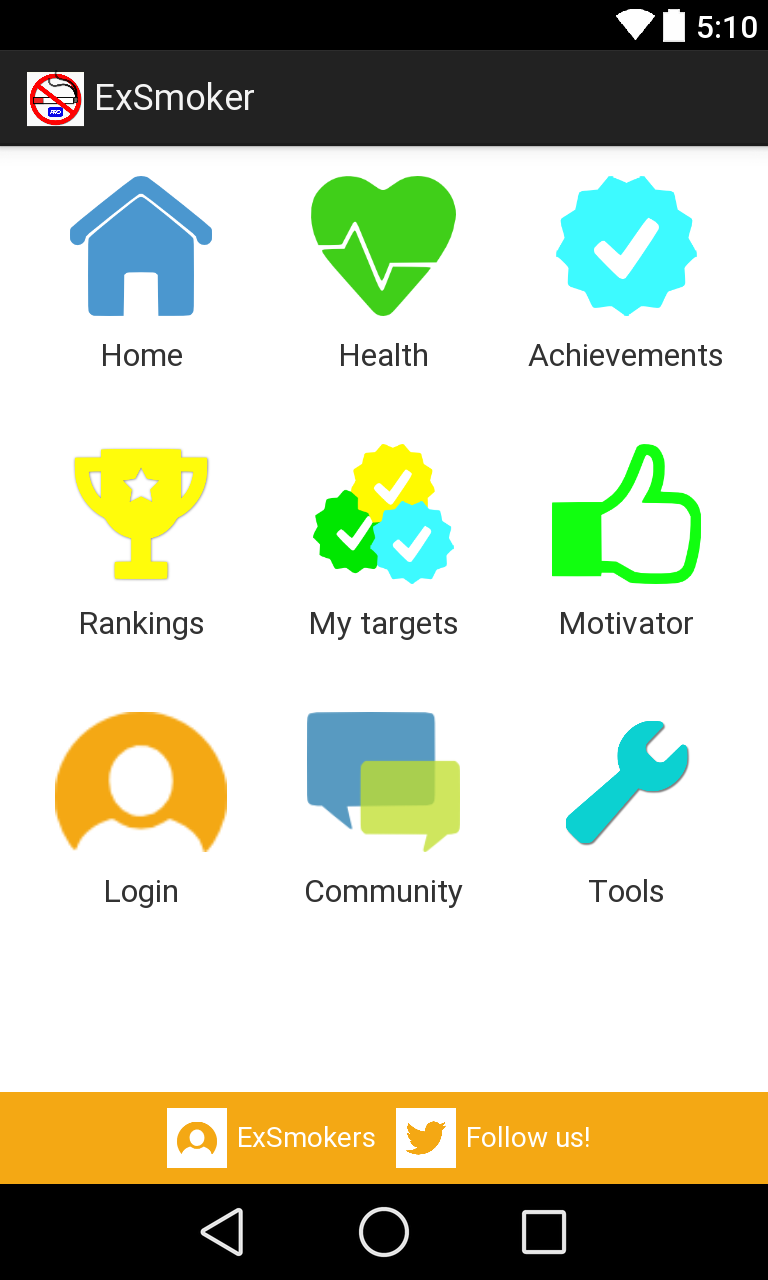
Task: Open the Community section
Action: [x=384, y=782]
